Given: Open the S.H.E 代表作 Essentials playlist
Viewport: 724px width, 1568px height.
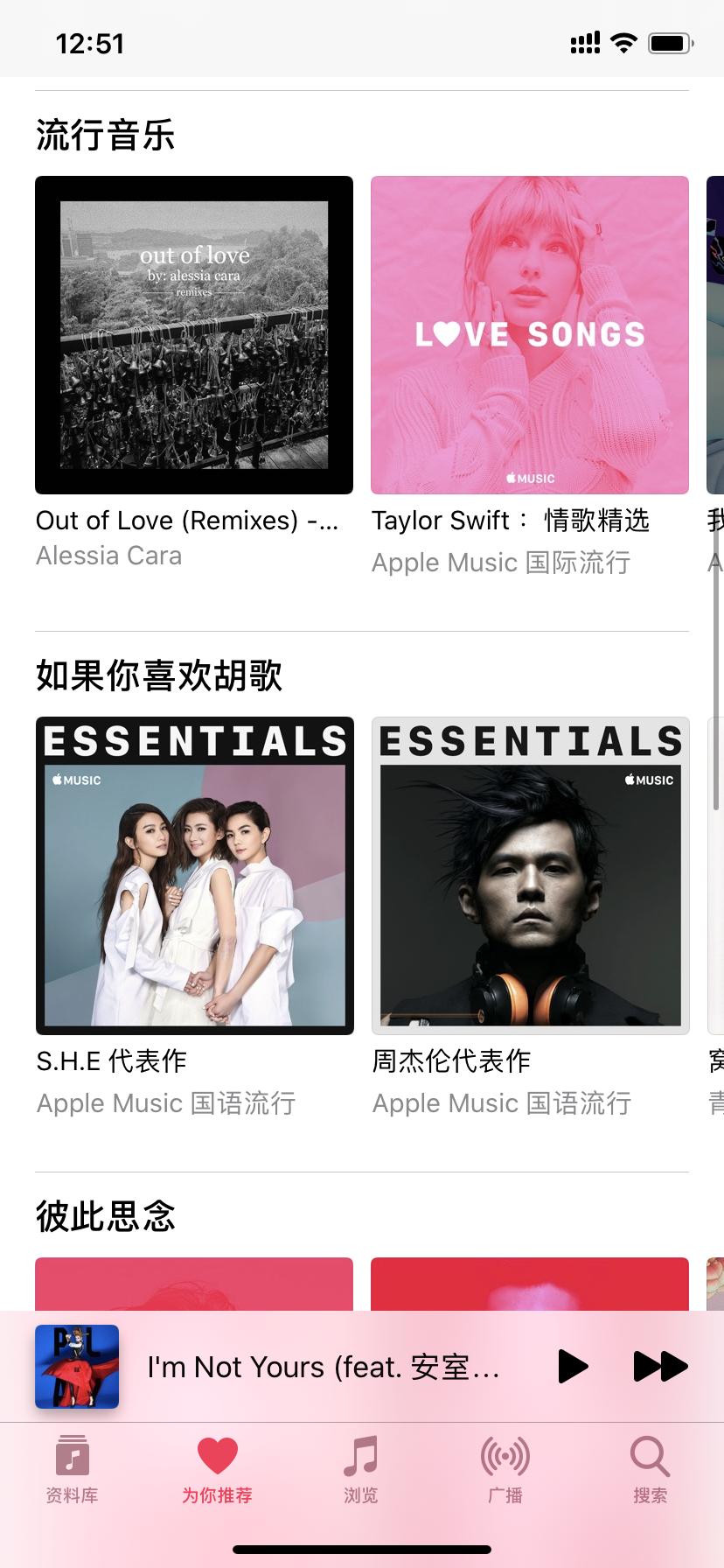Looking at the screenshot, I should 194,874.
